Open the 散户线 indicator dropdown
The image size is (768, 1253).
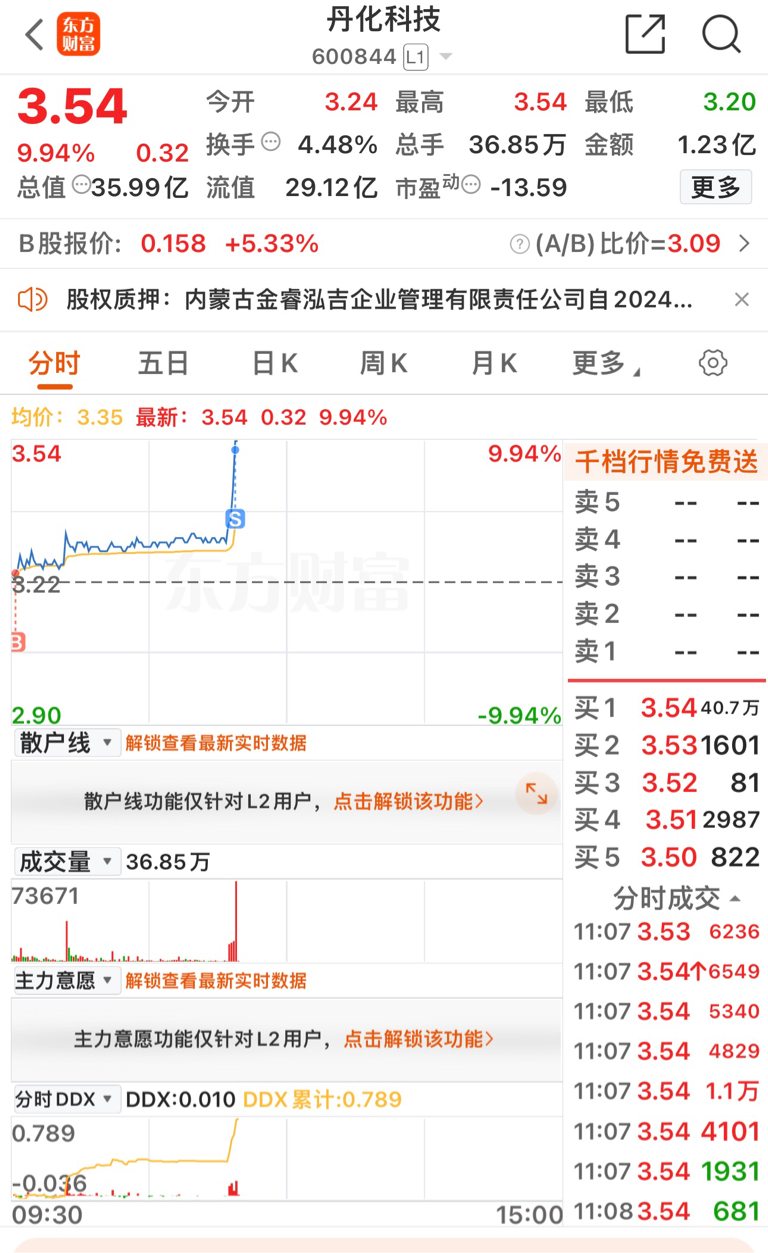pyautogui.click(x=67, y=743)
